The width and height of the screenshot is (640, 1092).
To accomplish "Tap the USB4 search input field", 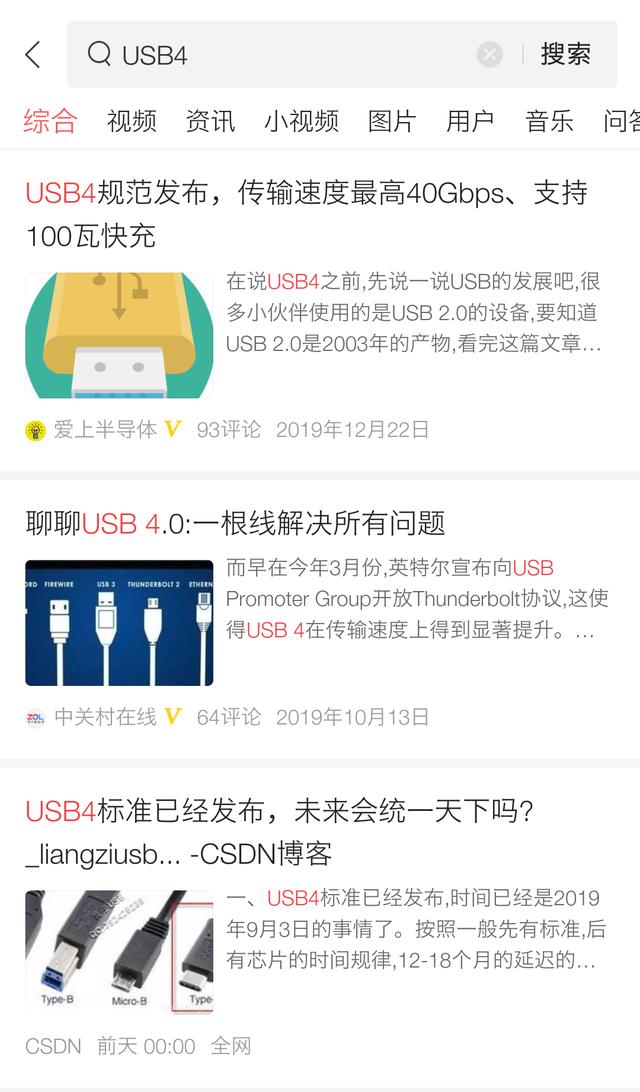I will pyautogui.click(x=290, y=54).
